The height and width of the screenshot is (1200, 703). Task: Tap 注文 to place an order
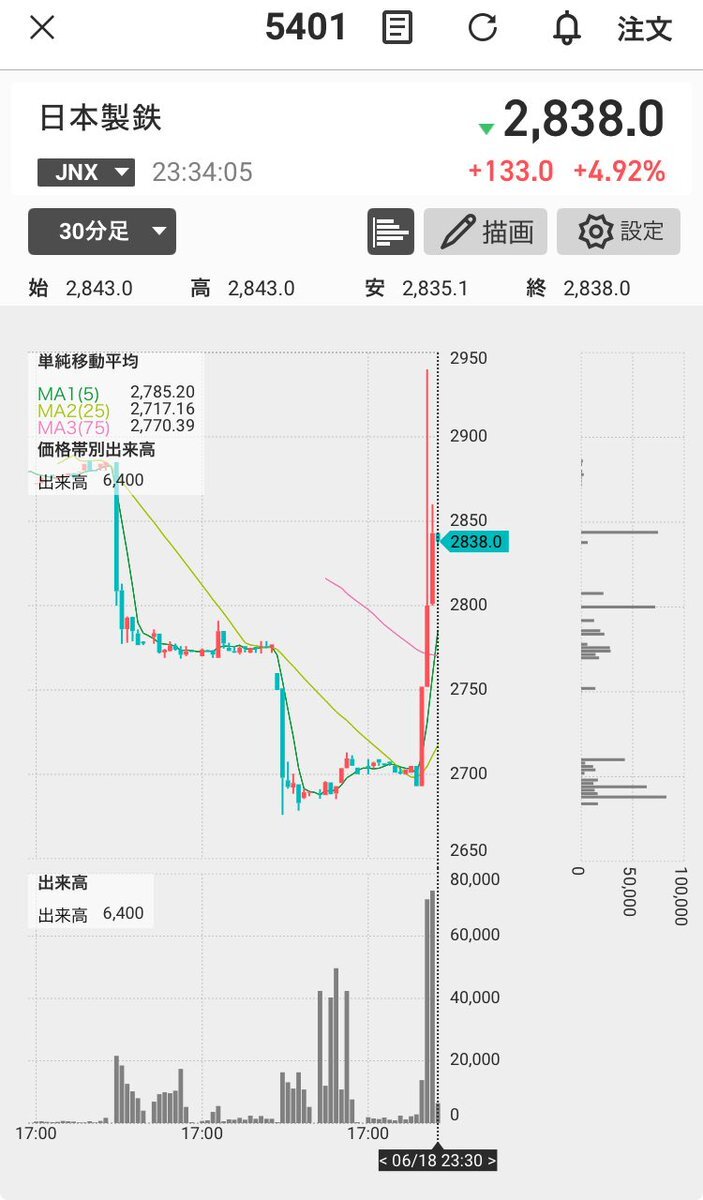point(645,28)
